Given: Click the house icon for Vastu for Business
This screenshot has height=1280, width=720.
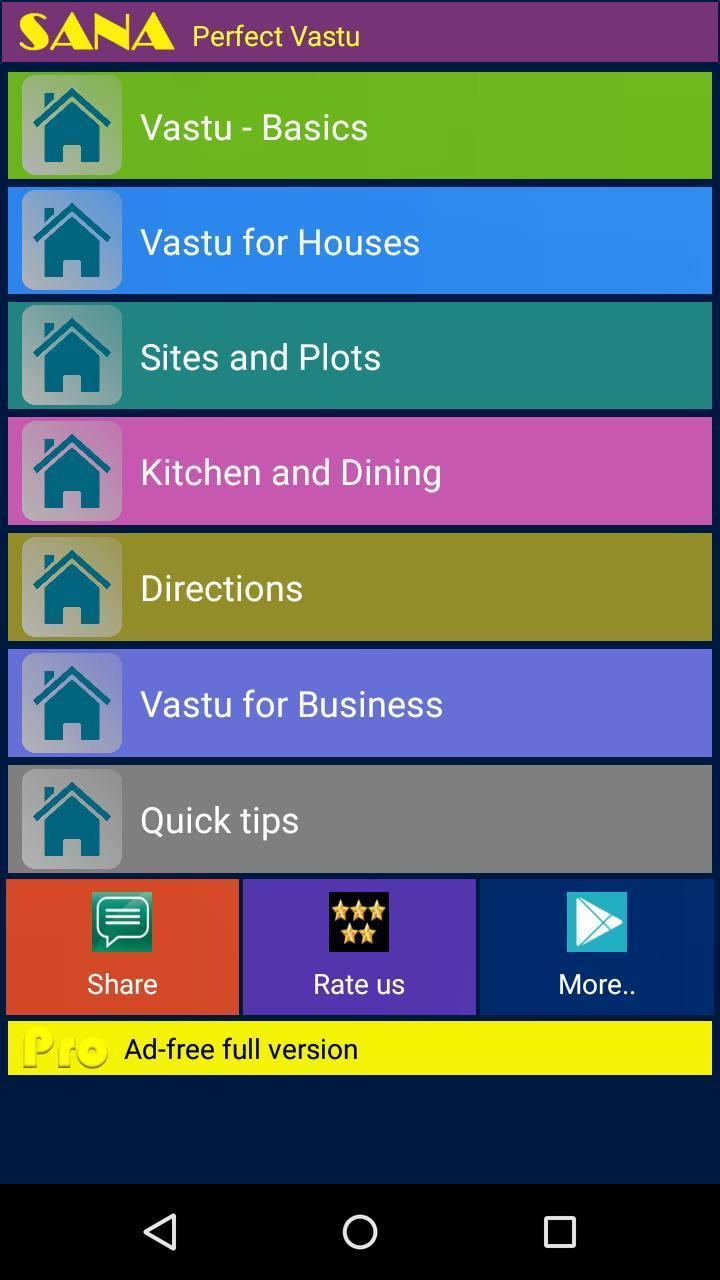Looking at the screenshot, I should [x=71, y=703].
